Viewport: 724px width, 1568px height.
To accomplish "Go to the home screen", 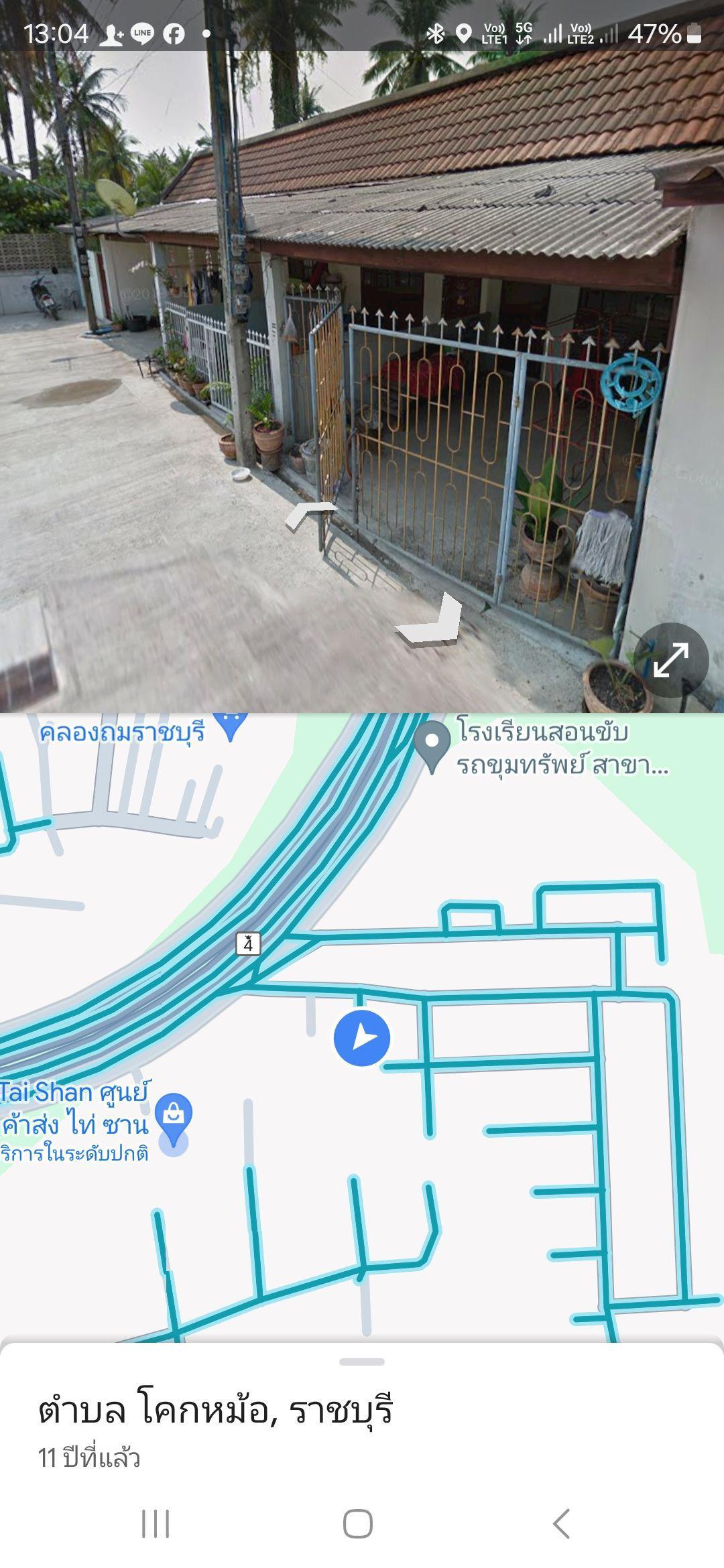I will (358, 1524).
